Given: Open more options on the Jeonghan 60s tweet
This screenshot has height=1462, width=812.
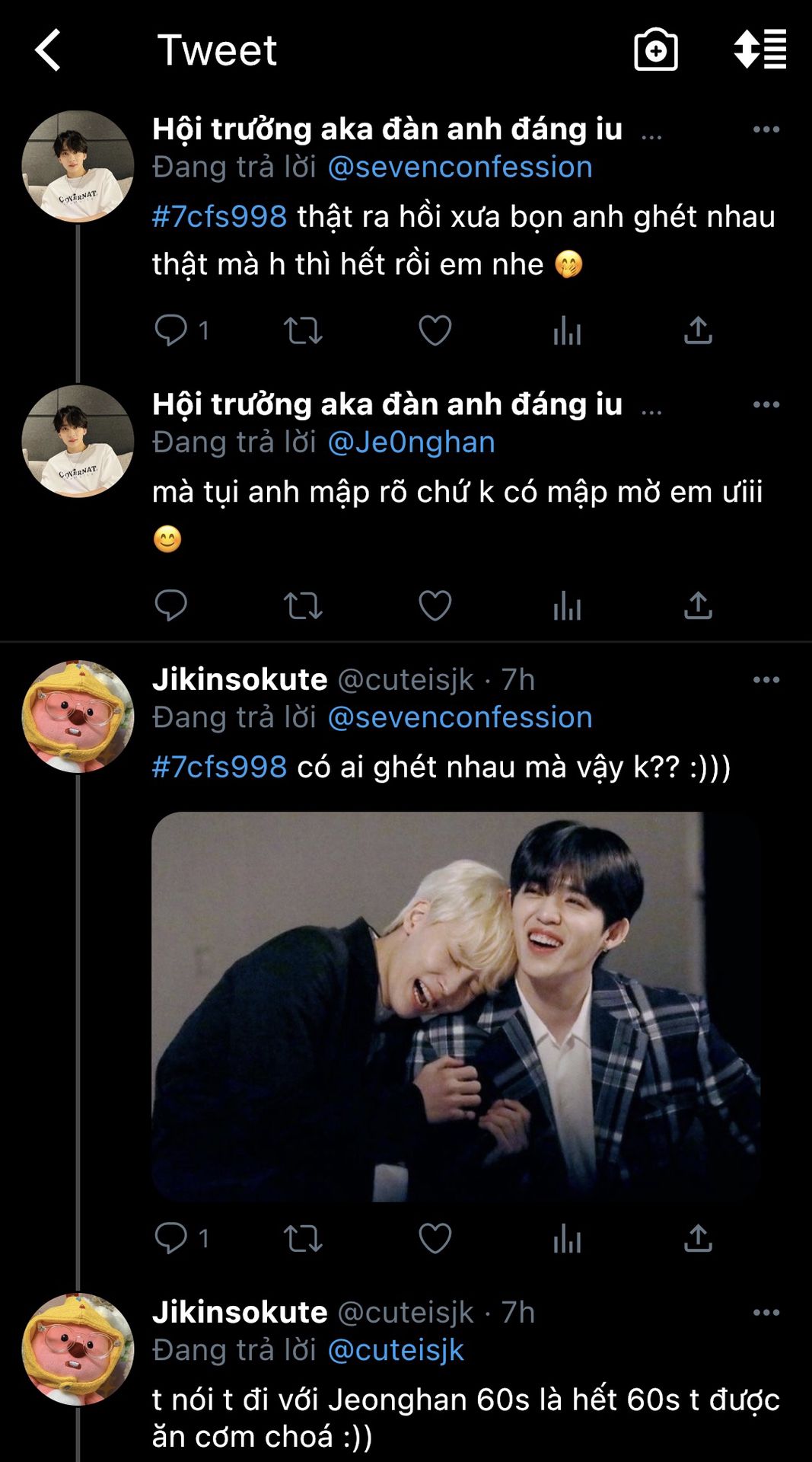Looking at the screenshot, I should tap(766, 1312).
